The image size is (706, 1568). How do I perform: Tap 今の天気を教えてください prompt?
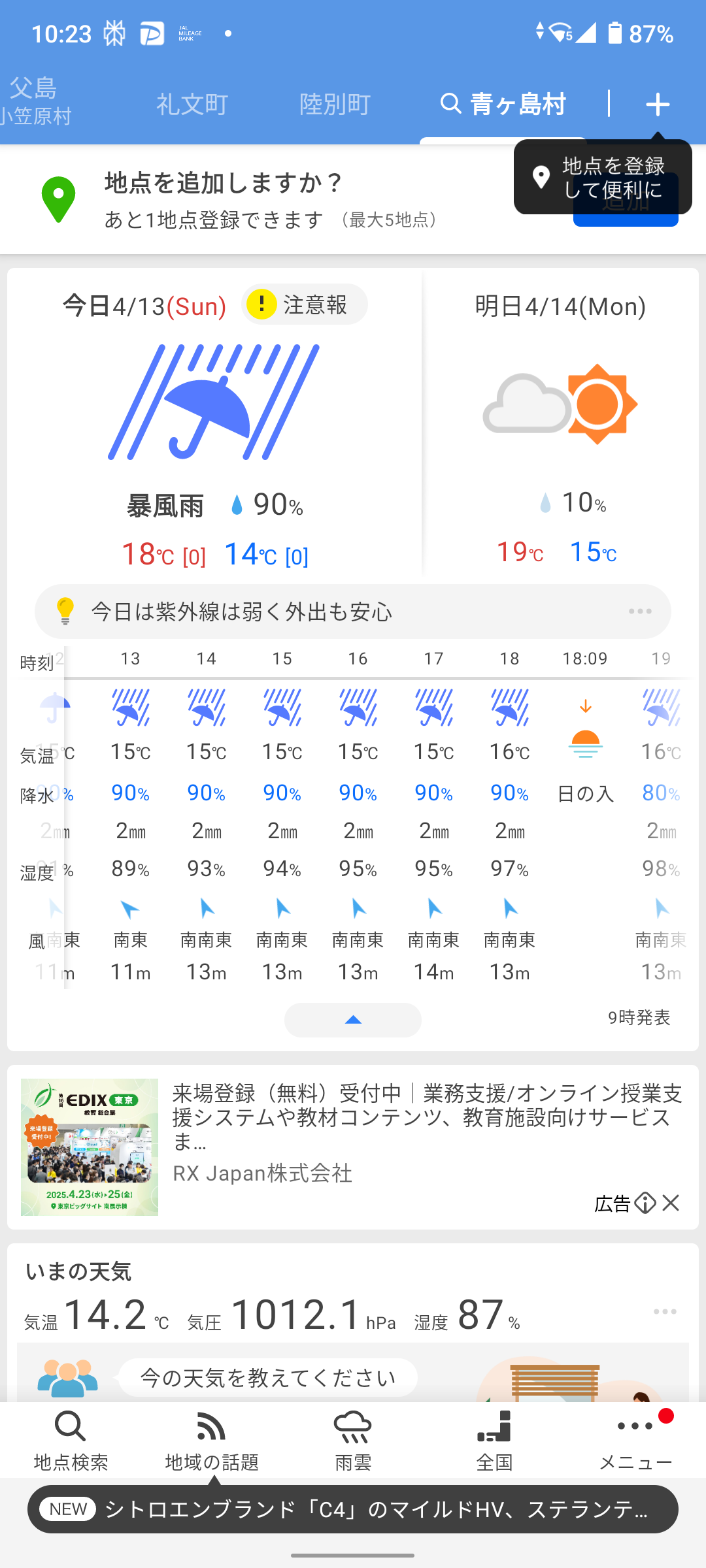pyautogui.click(x=268, y=1377)
